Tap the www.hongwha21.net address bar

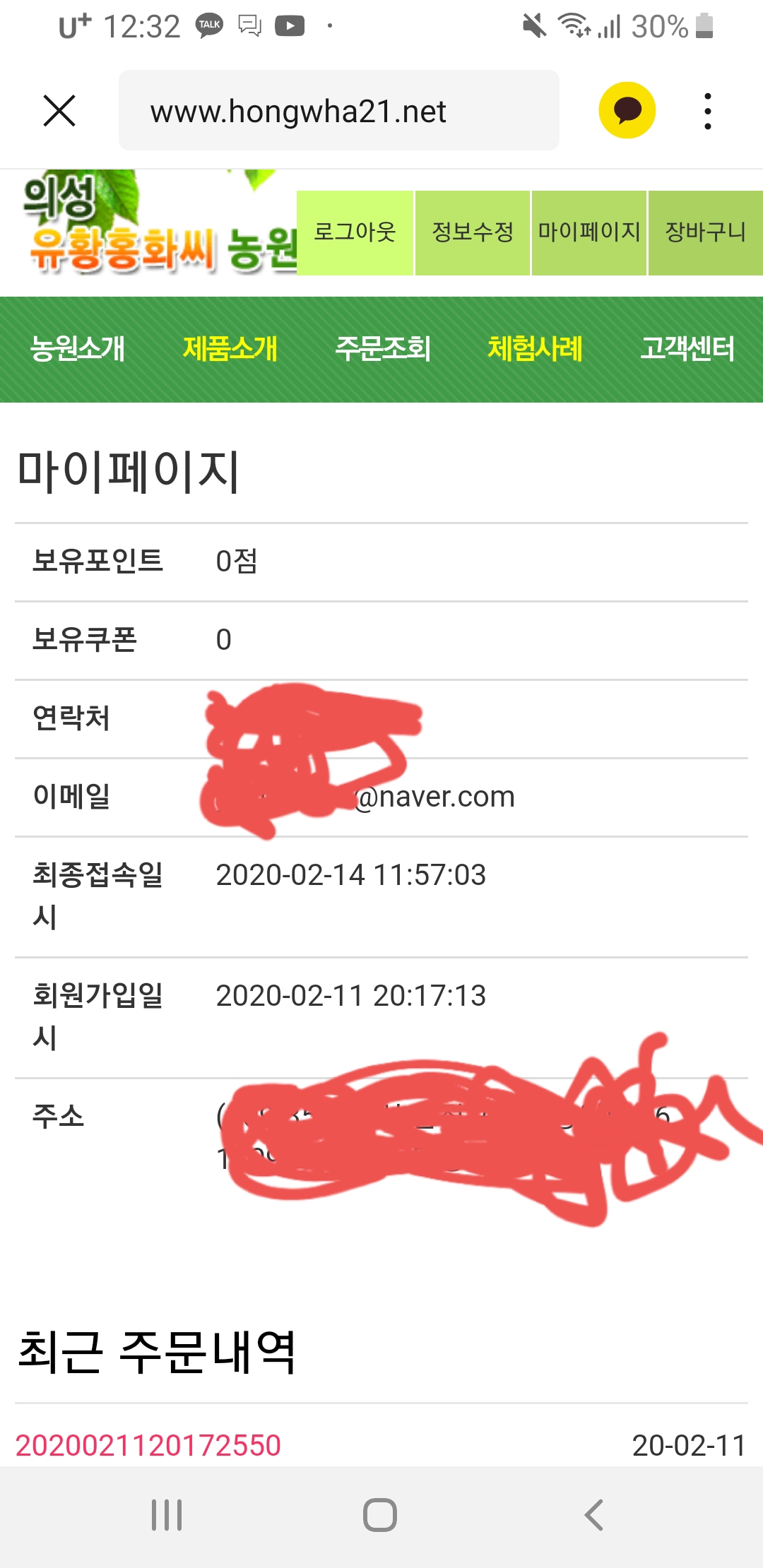[339, 110]
